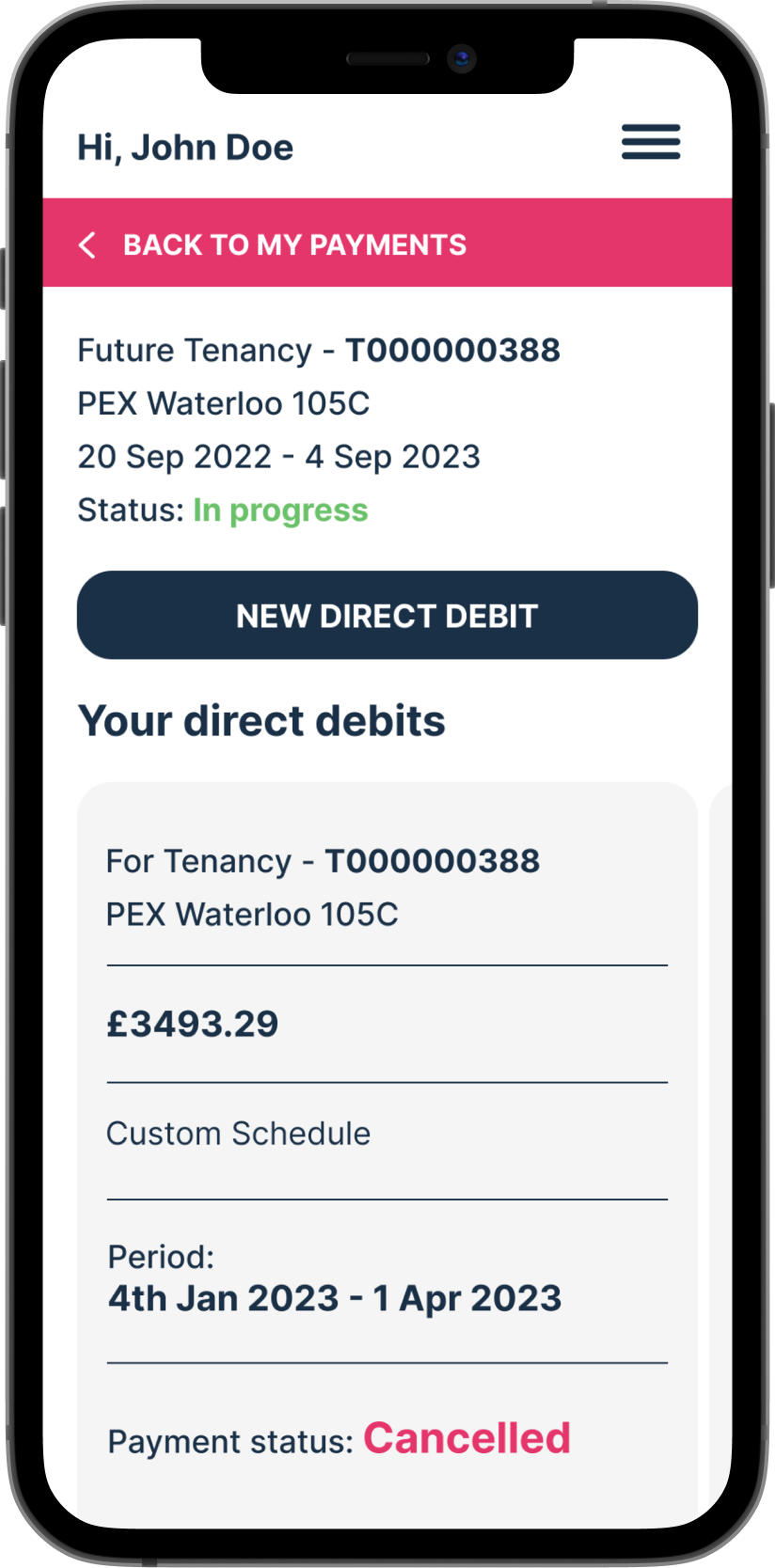775x1568 pixels.
Task: Open the hamburger menu
Action: point(650,142)
